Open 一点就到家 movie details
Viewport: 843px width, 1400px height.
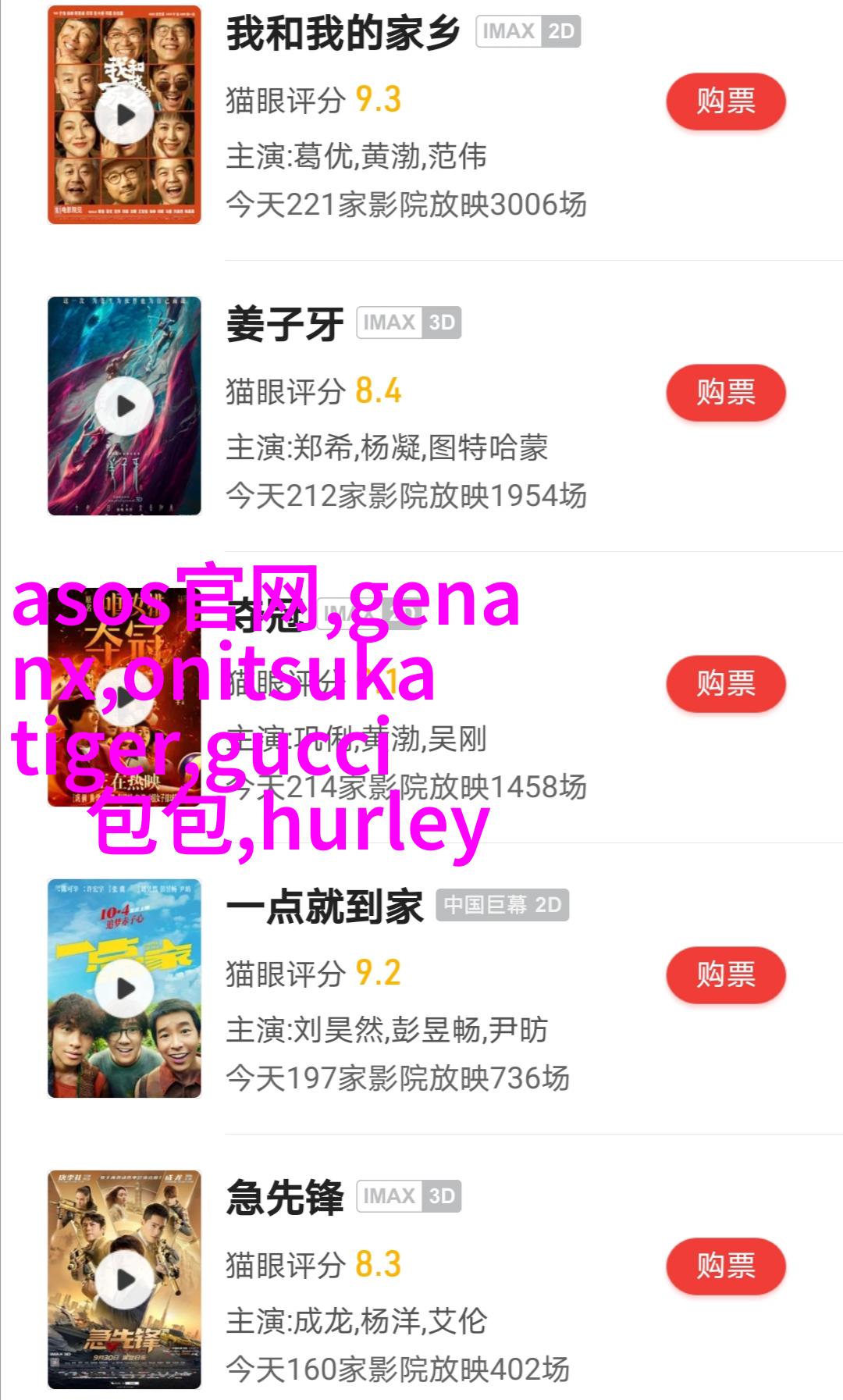click(x=325, y=907)
